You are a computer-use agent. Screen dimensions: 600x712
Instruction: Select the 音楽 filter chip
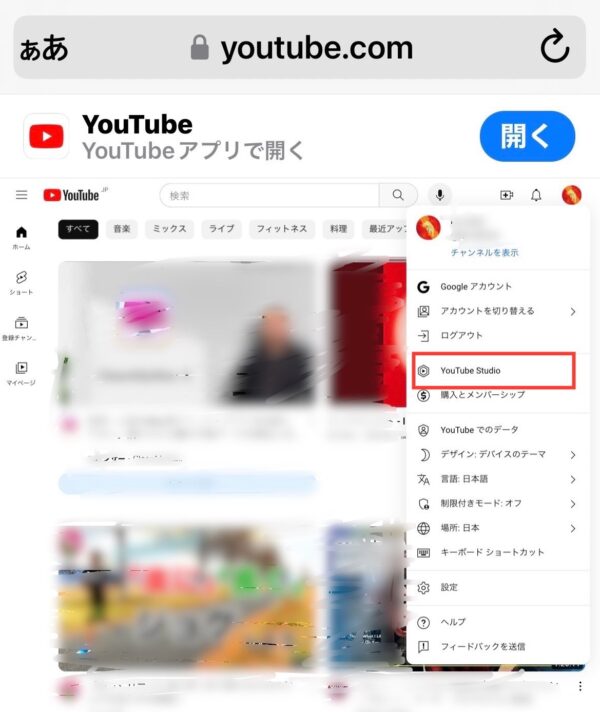(x=122, y=229)
